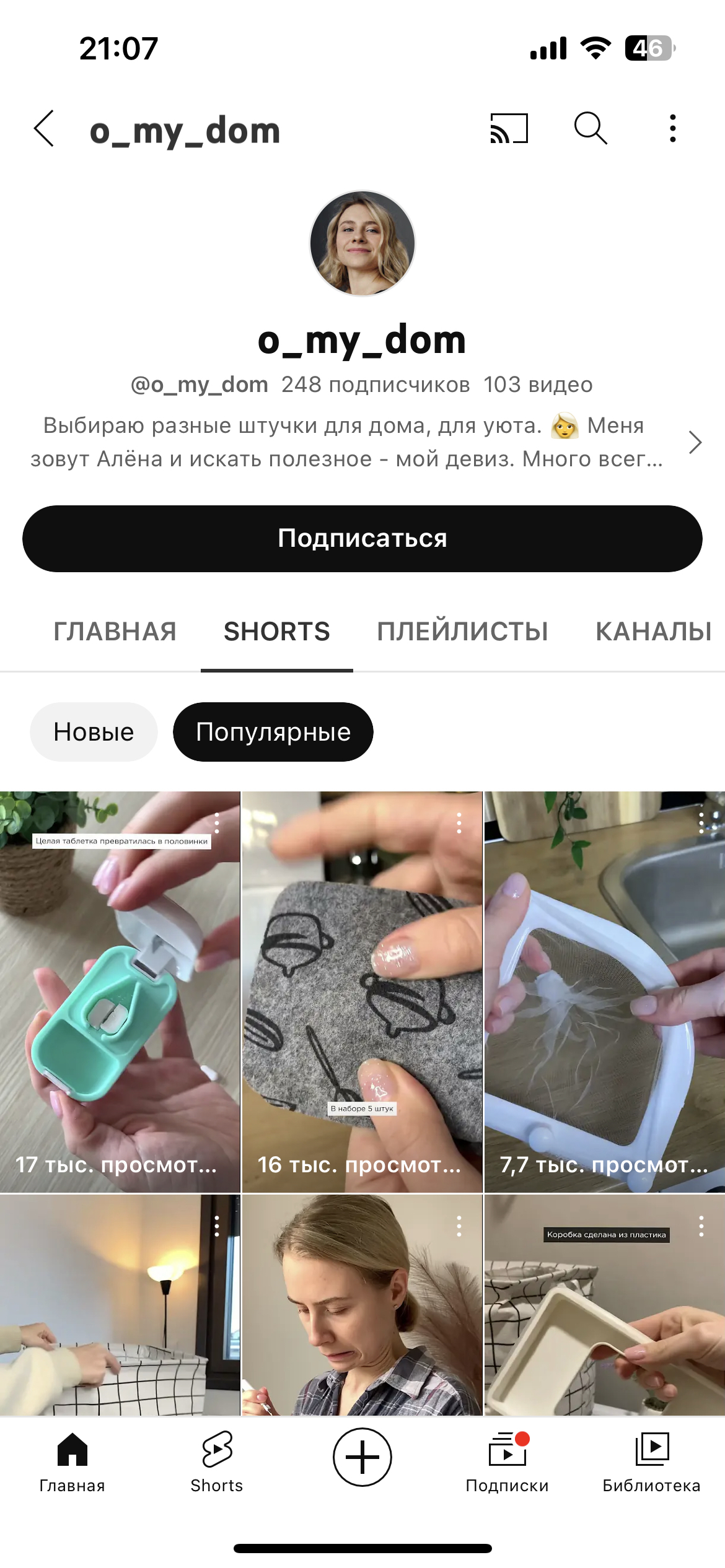Expand the channel description
The width and height of the screenshot is (725, 1568).
pyautogui.click(x=695, y=442)
